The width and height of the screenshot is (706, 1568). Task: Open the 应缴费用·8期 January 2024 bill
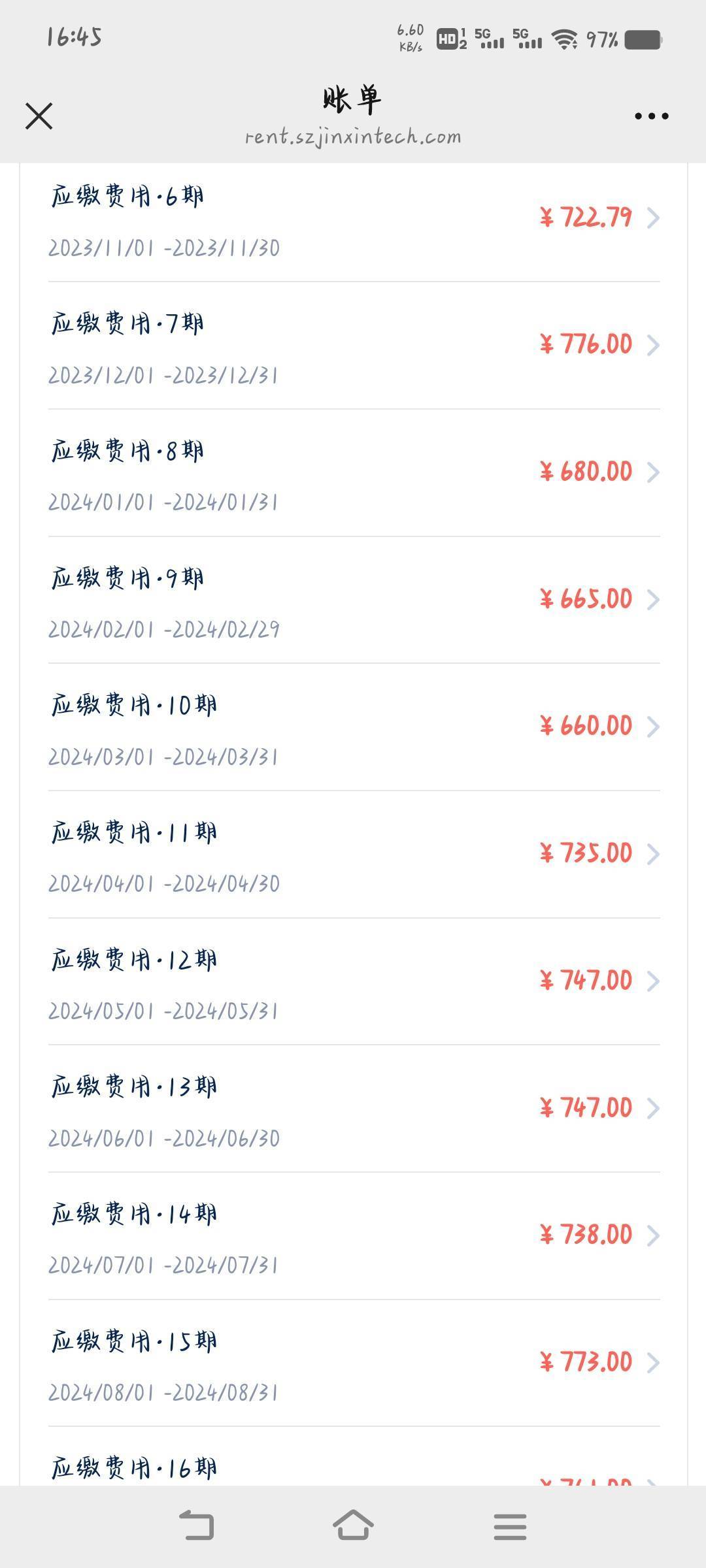tap(354, 474)
